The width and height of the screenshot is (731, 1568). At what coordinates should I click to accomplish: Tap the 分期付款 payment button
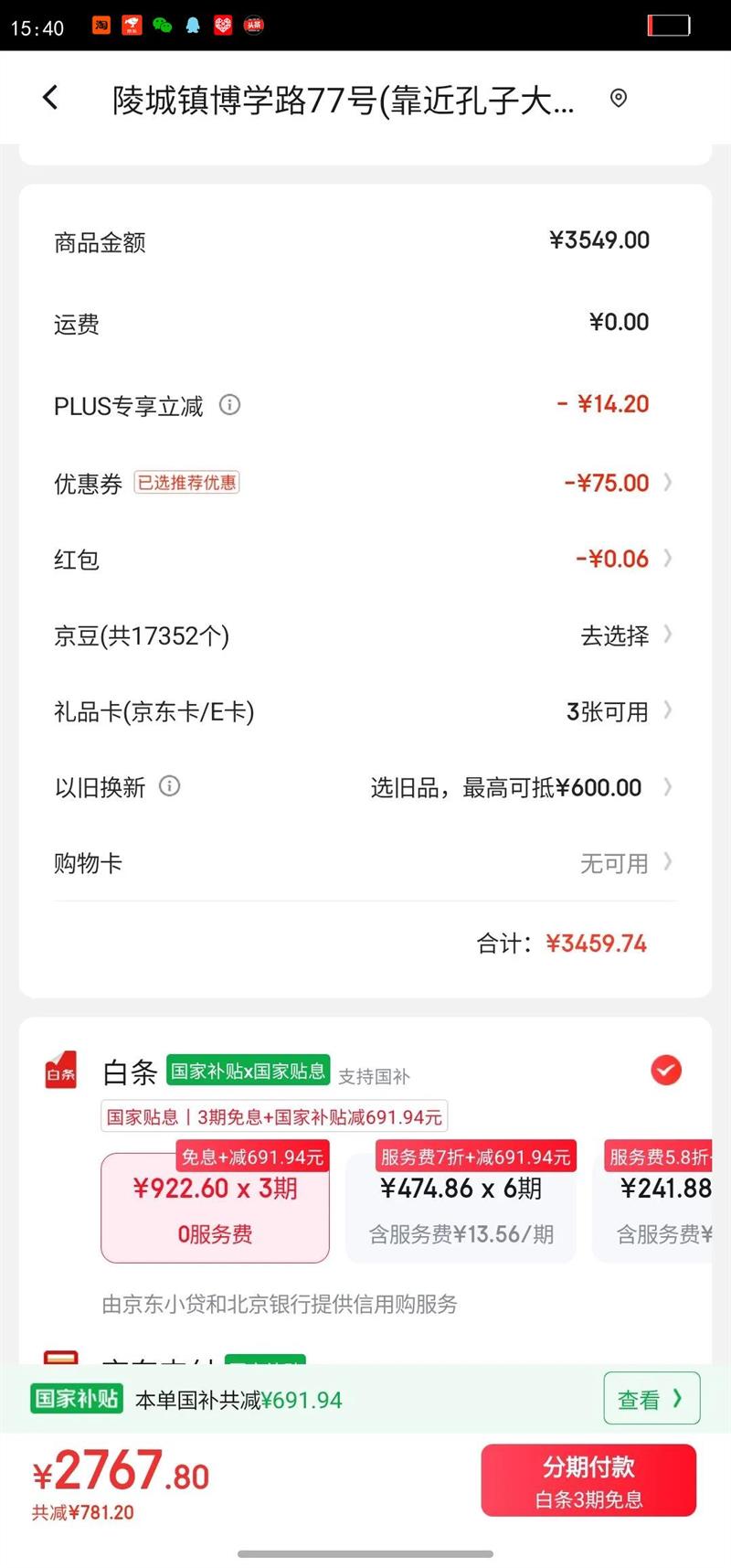click(589, 1479)
